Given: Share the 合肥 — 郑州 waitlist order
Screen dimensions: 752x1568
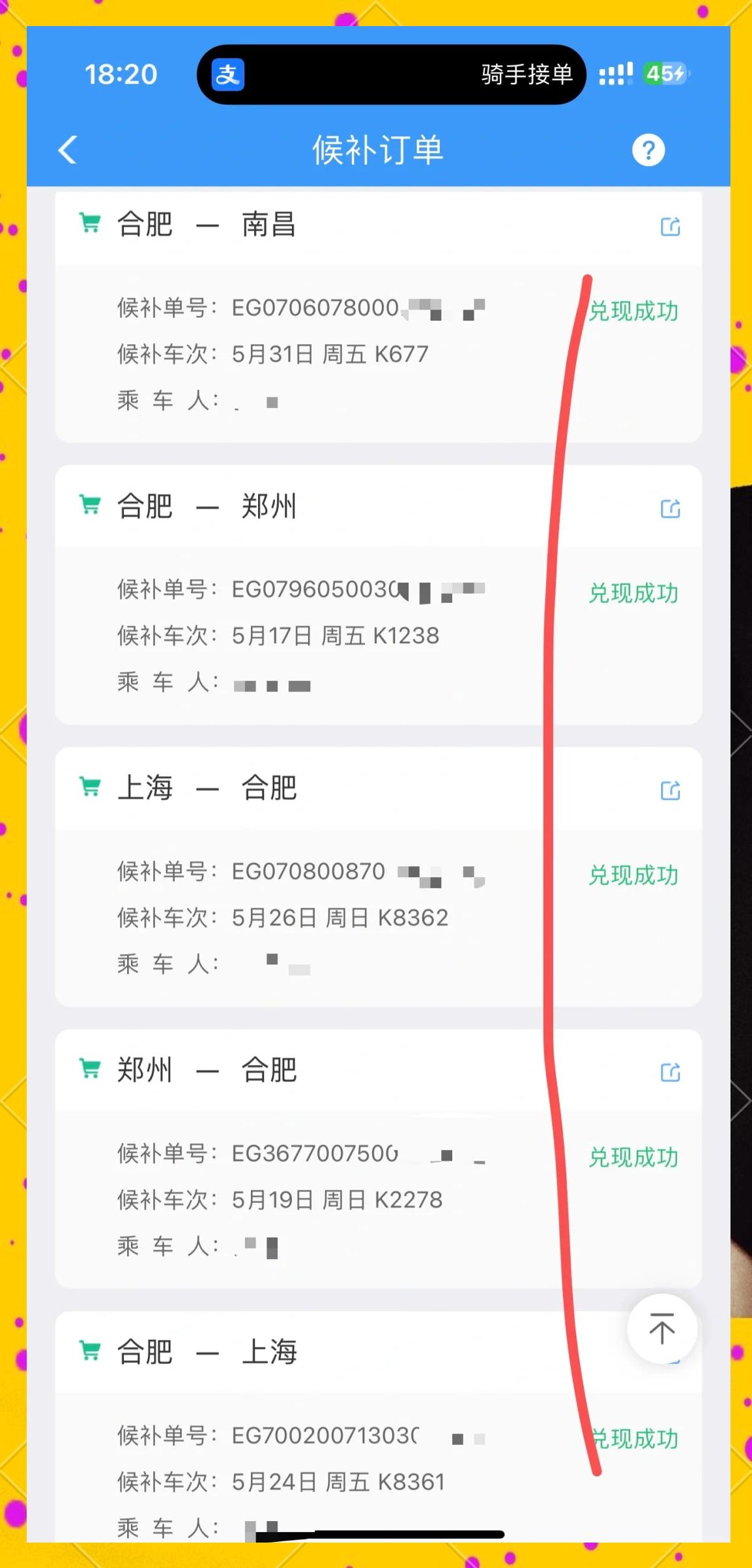Looking at the screenshot, I should (670, 508).
